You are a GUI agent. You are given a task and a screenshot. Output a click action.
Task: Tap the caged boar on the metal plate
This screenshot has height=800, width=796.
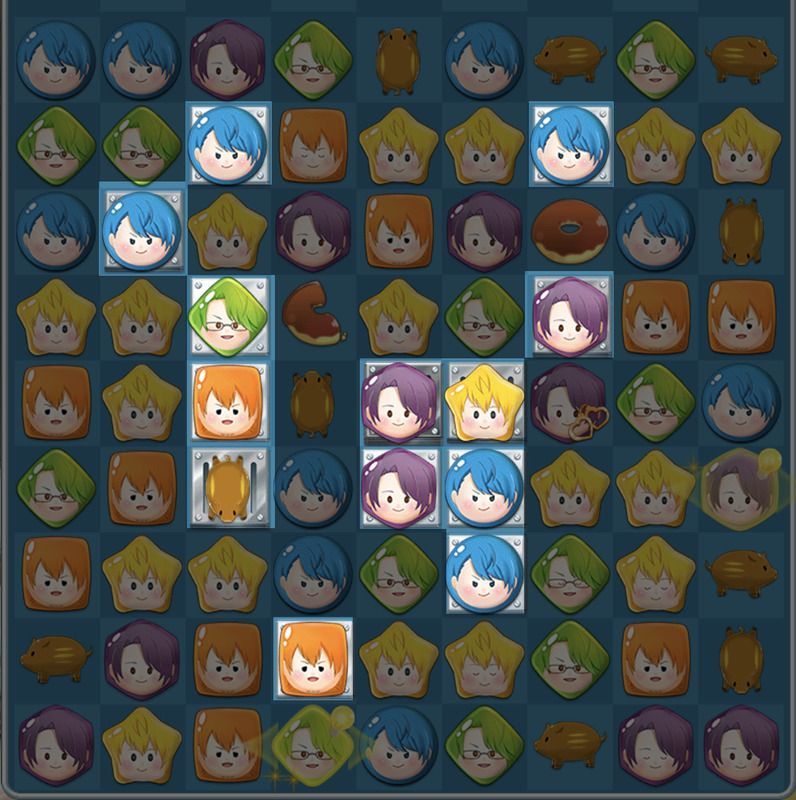click(231, 488)
